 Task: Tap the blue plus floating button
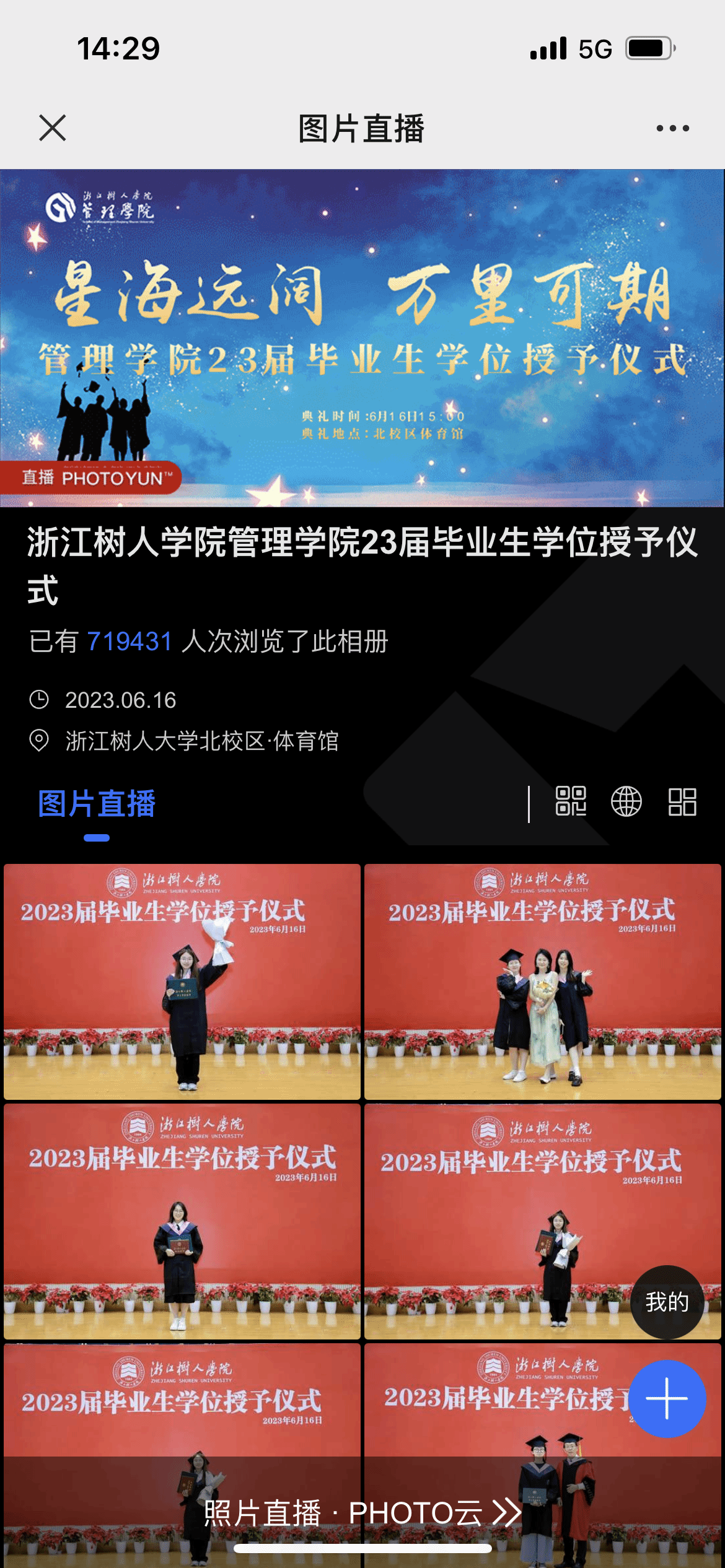click(667, 1398)
